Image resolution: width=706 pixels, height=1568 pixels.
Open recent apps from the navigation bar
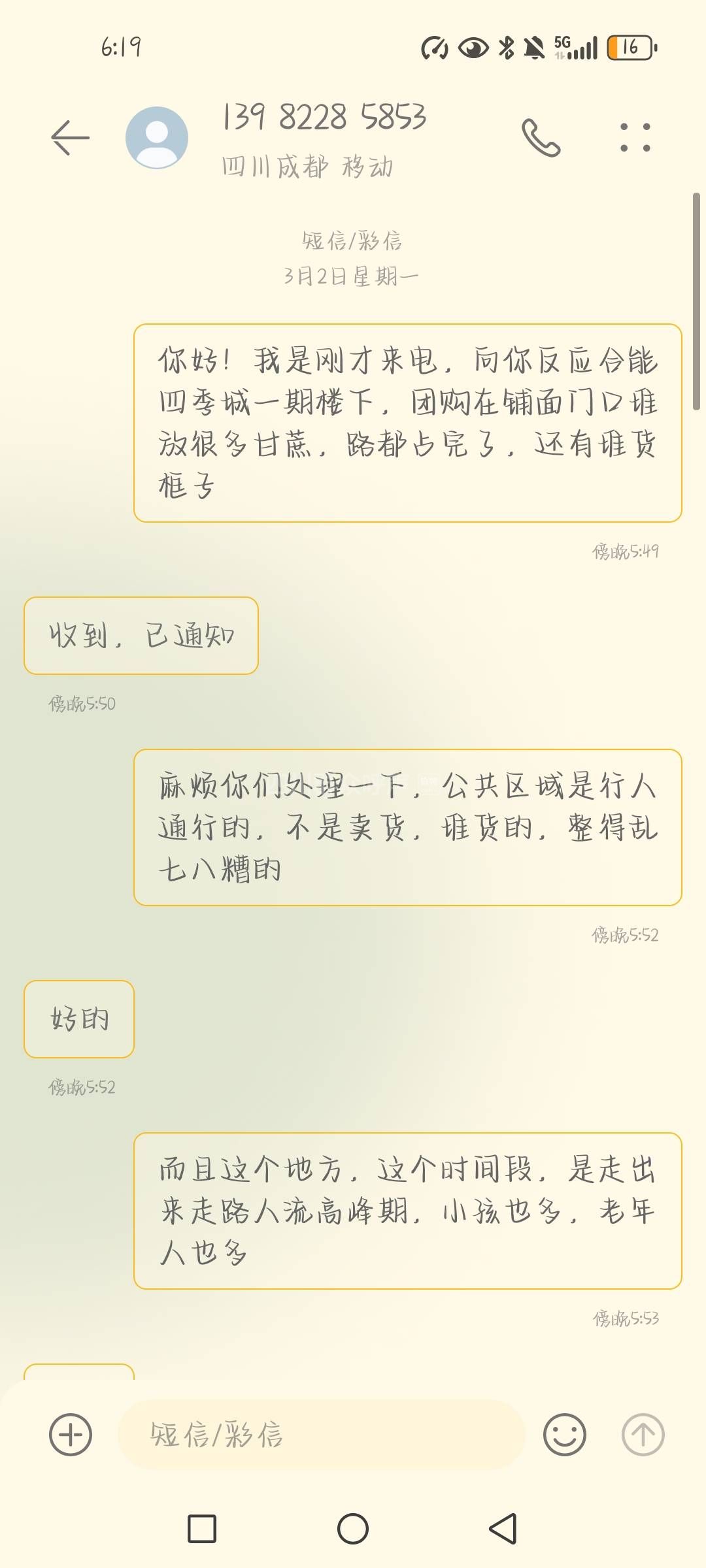click(x=202, y=1529)
